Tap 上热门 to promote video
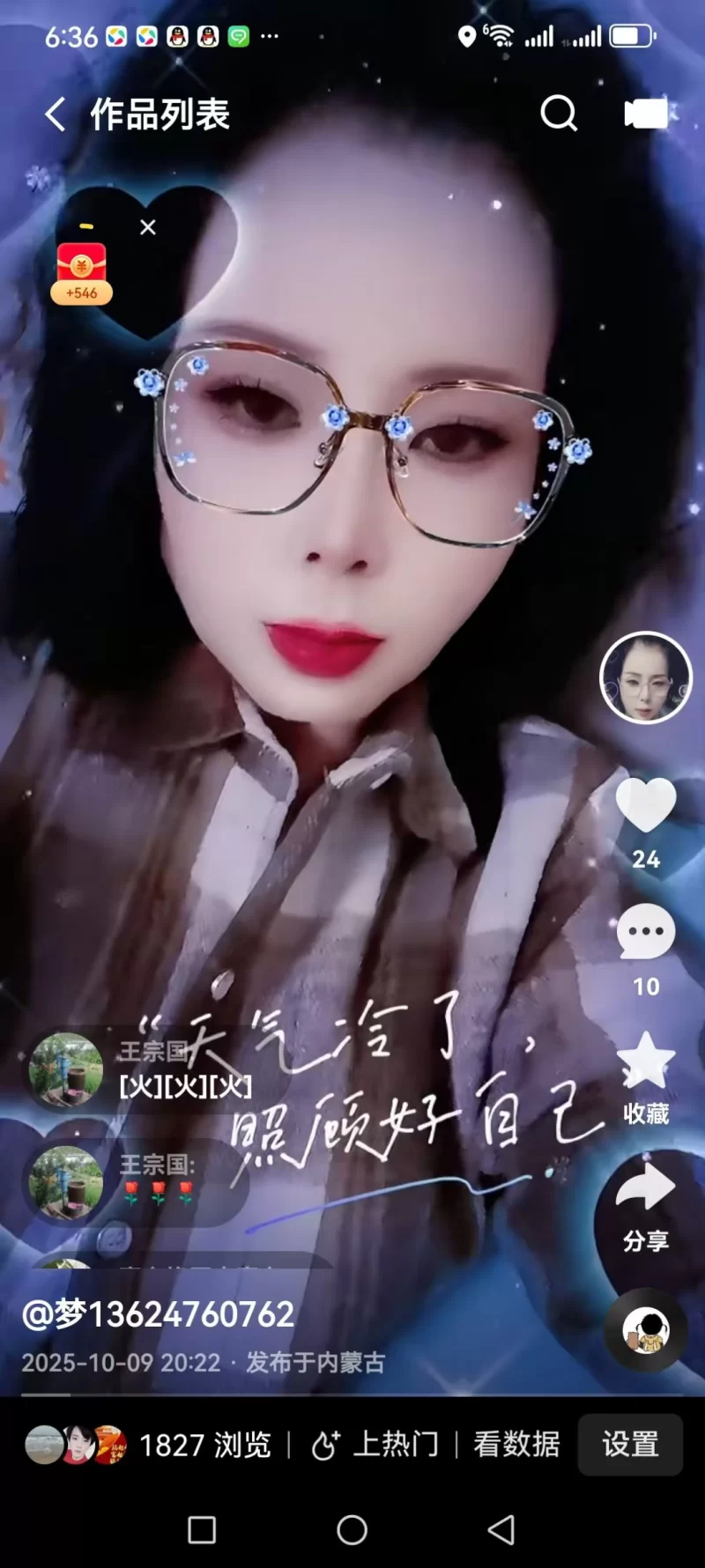This screenshot has width=705, height=1568. click(x=375, y=1445)
